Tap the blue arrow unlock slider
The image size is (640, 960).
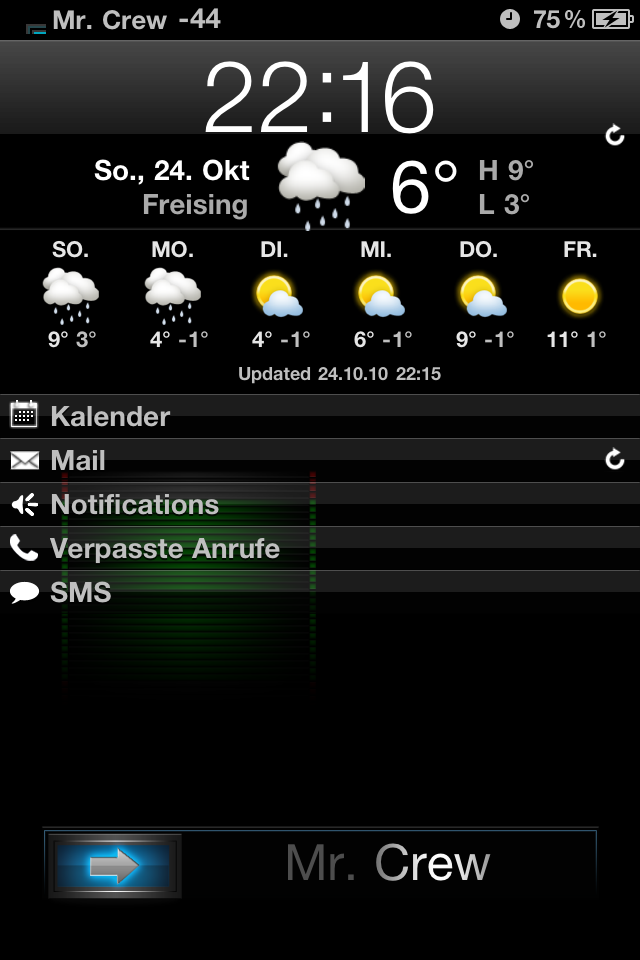pos(115,866)
